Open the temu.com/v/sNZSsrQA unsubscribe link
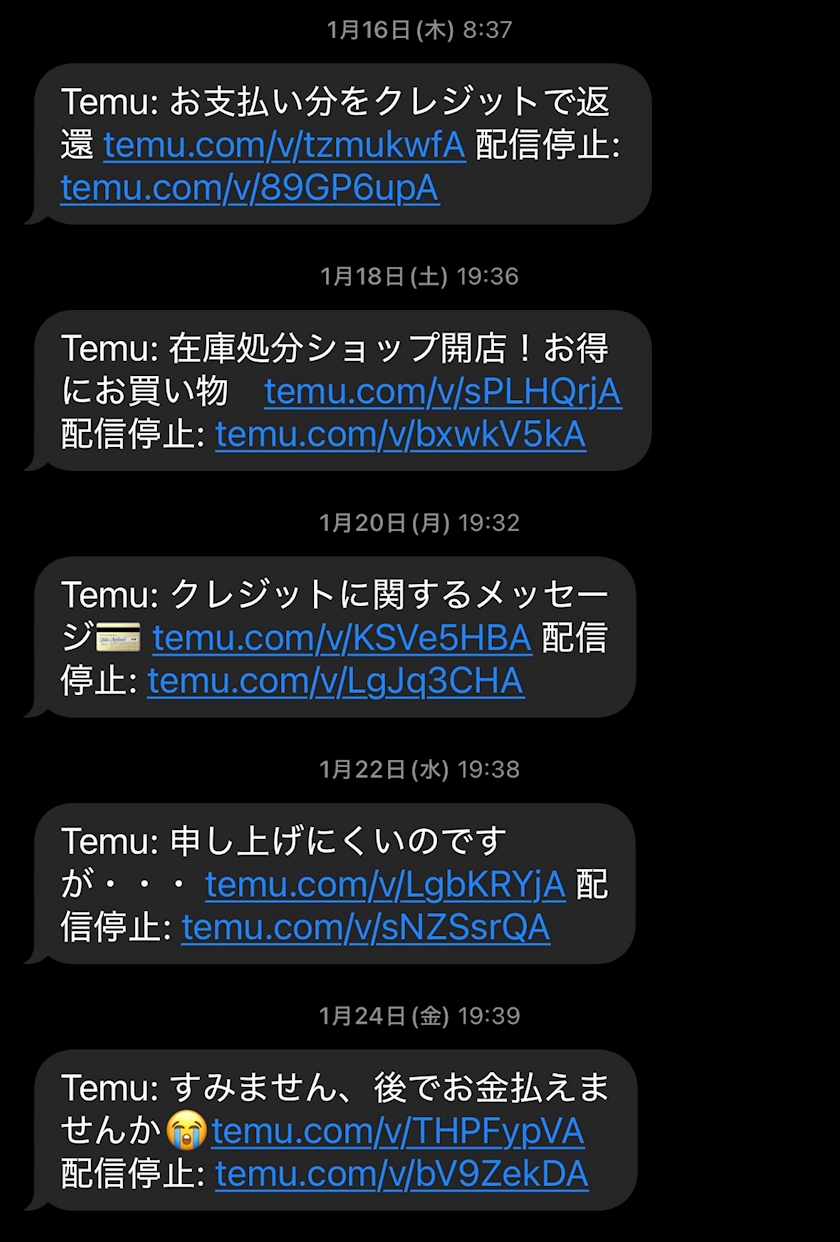Screen dimensions: 840x1242 pyautogui.click(x=366, y=929)
